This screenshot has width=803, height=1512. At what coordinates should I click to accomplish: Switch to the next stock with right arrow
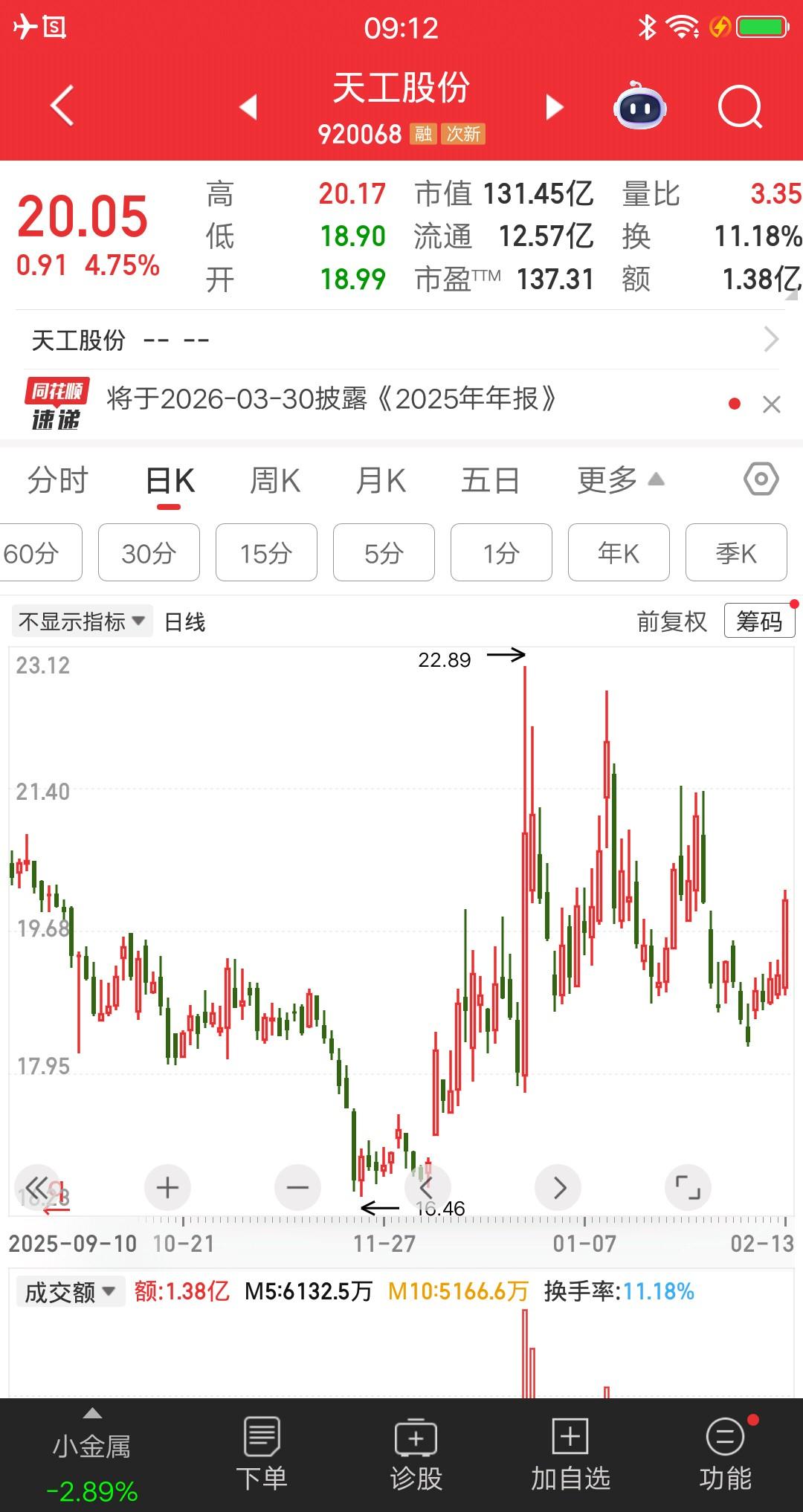pos(553,106)
